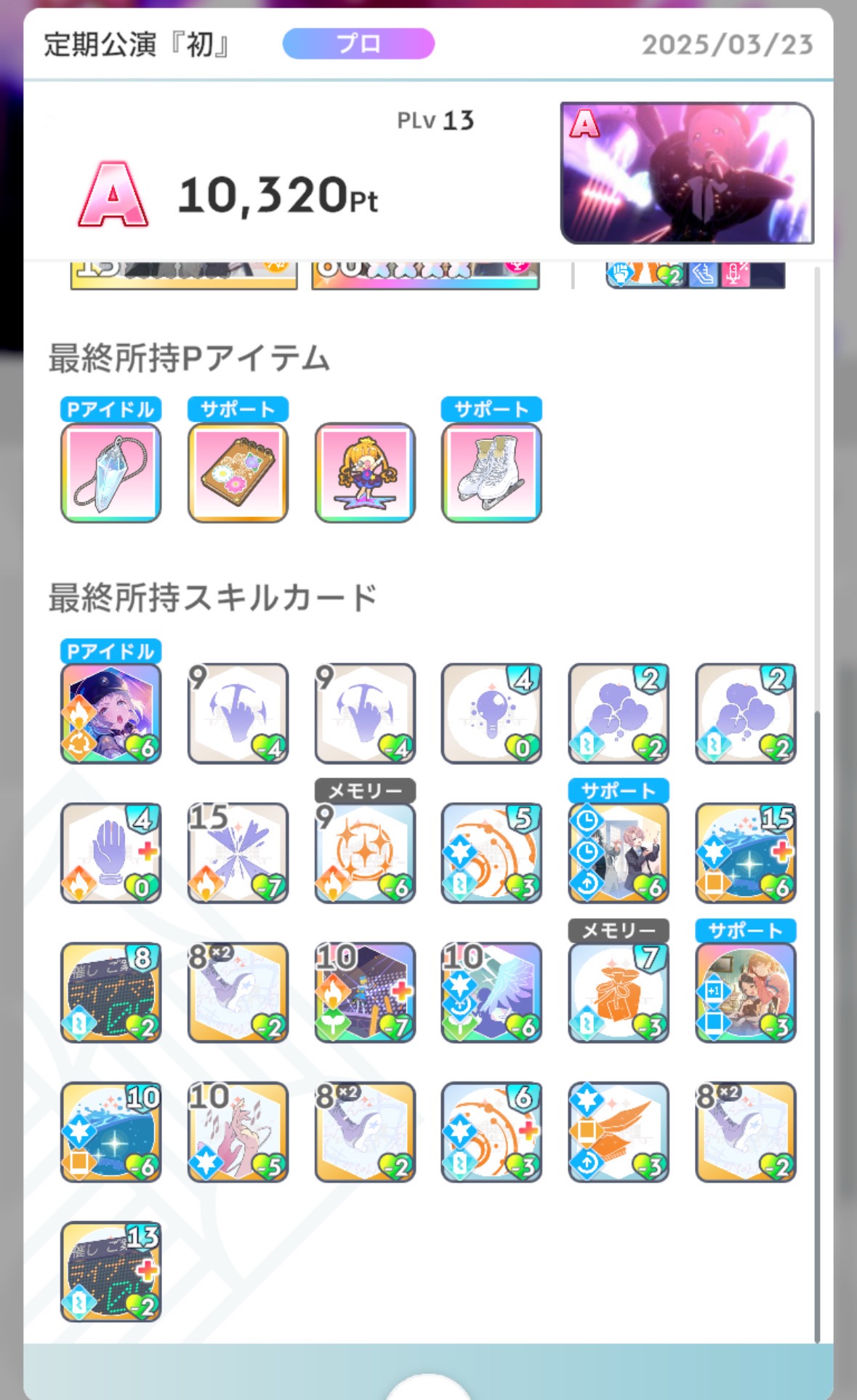
Task: Open the crystal pendant P-item
Action: click(x=110, y=473)
